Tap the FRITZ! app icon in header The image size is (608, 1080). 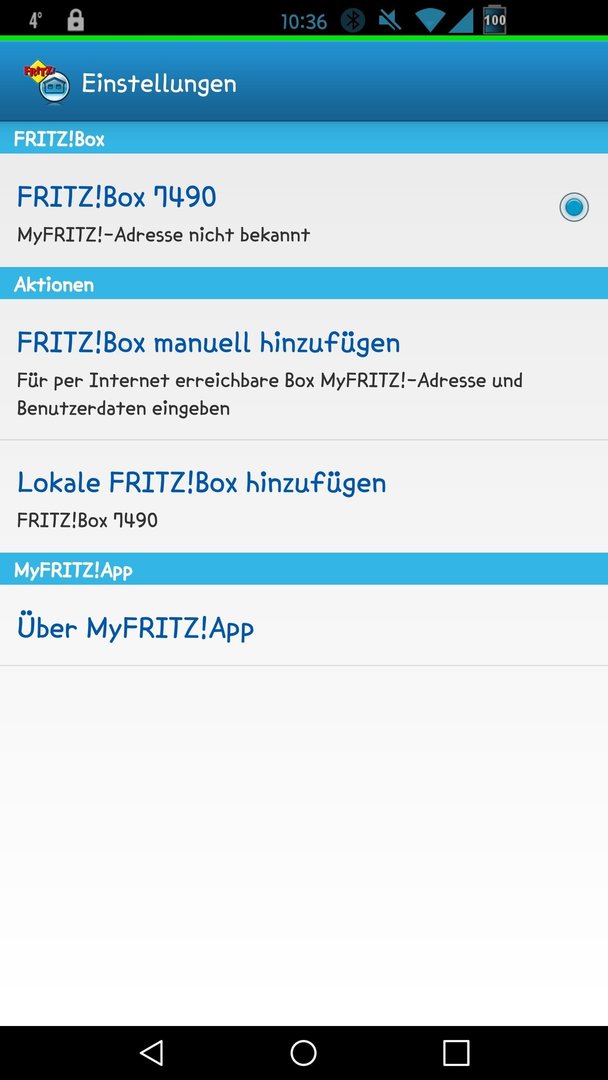[x=47, y=83]
